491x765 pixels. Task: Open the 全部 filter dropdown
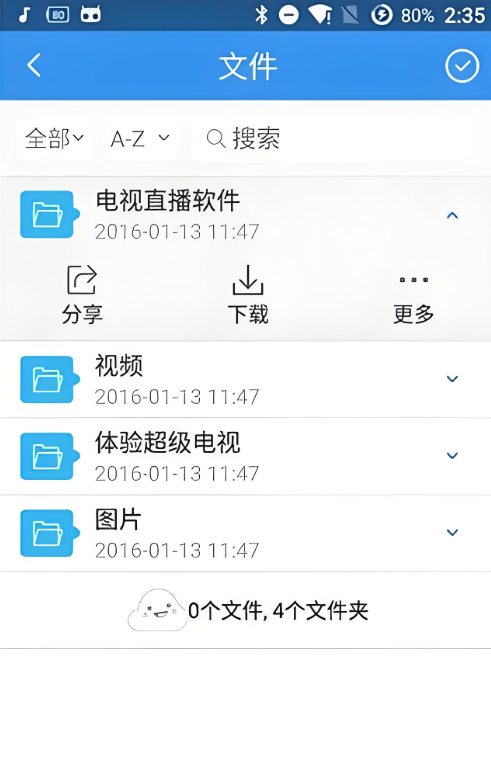pos(54,139)
